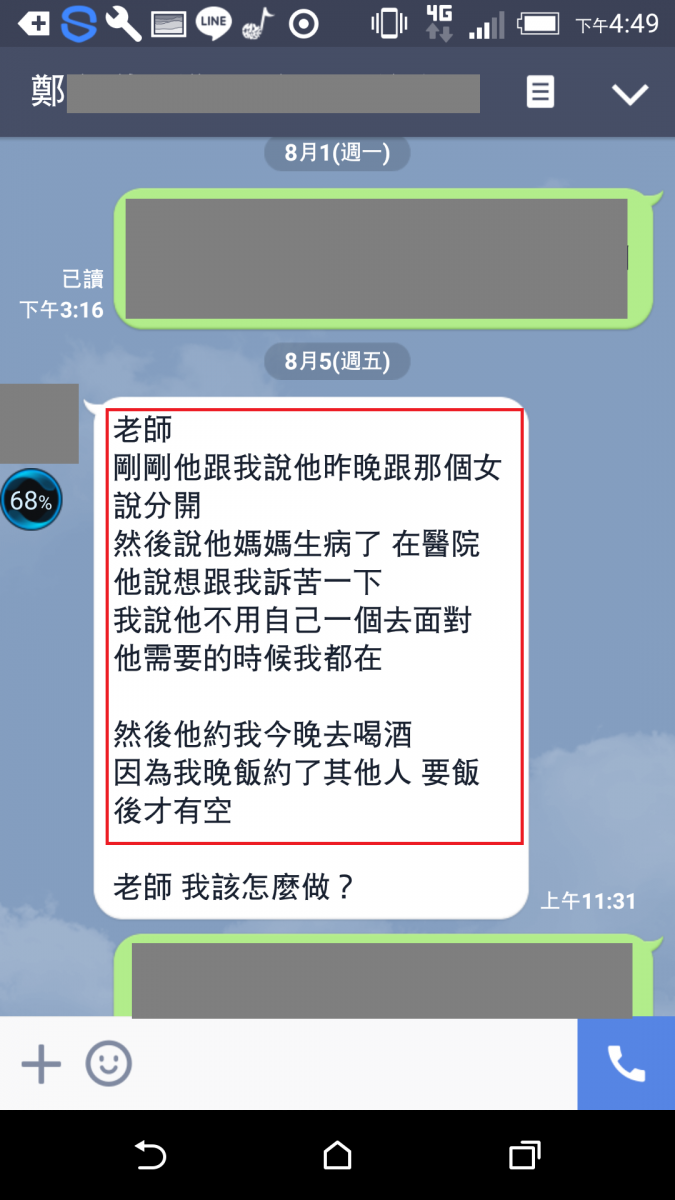Screen dimensions: 675x1200
Task: Open the notes icon in chat header
Action: [540, 93]
